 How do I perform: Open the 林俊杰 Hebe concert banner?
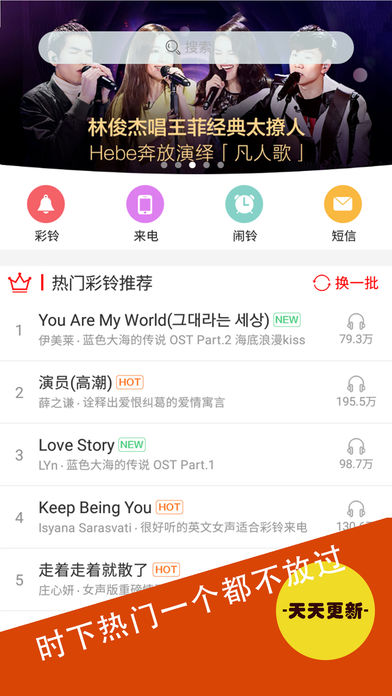click(196, 111)
